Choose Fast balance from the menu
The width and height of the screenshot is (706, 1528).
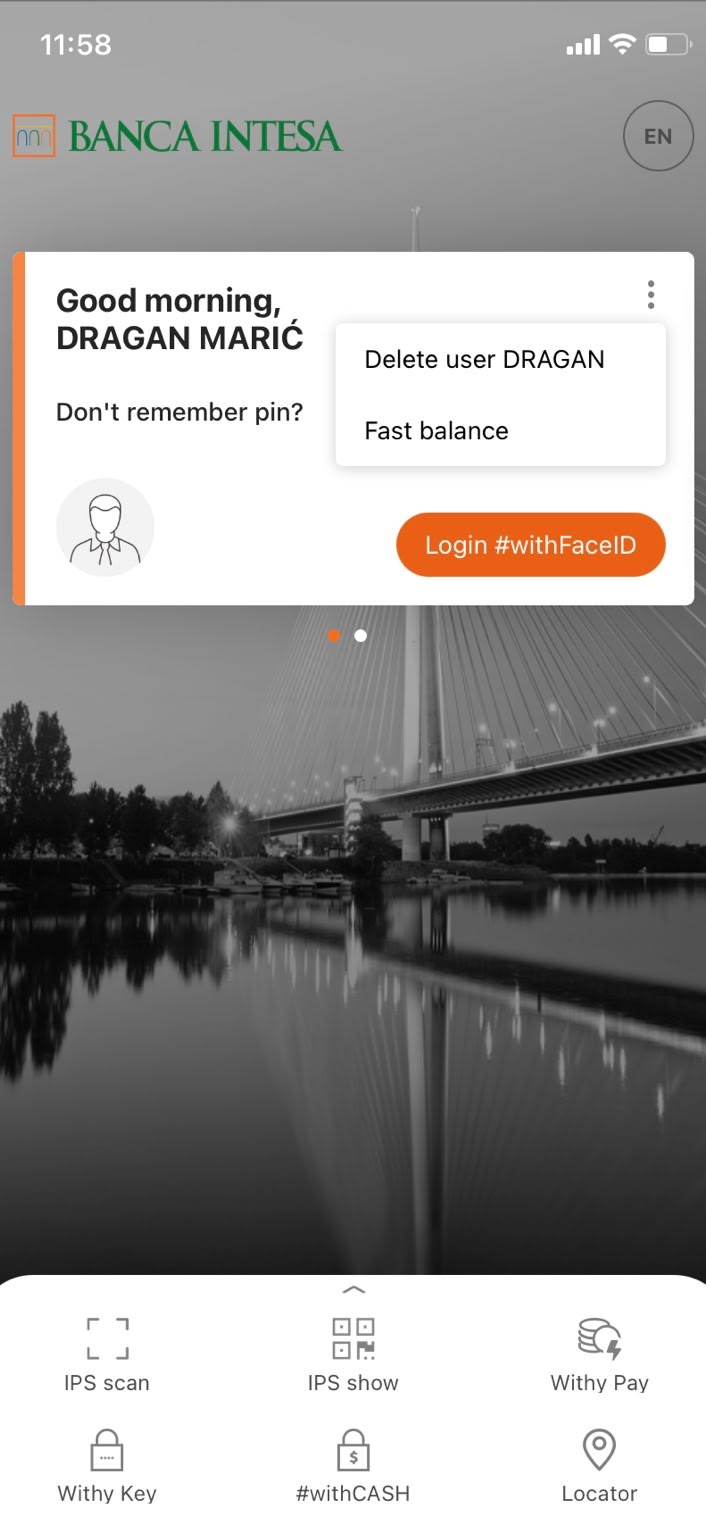tap(436, 431)
